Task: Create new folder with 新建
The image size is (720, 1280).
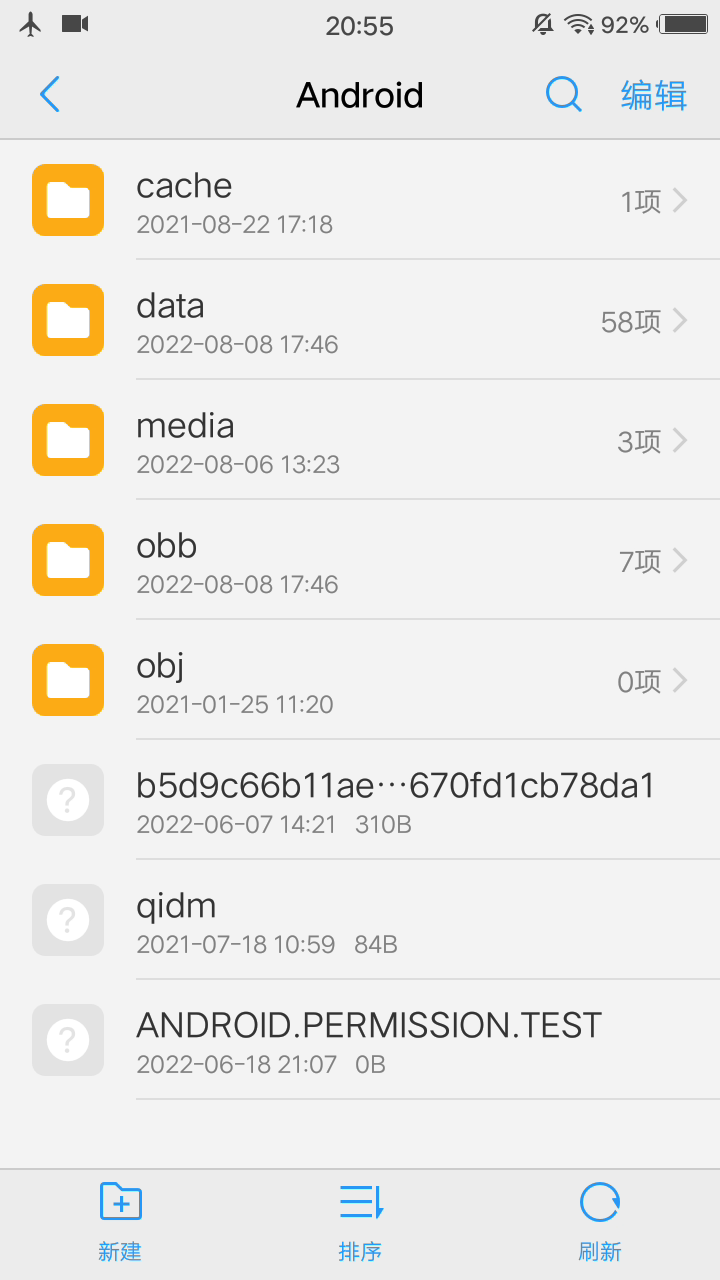Action: tap(120, 1222)
